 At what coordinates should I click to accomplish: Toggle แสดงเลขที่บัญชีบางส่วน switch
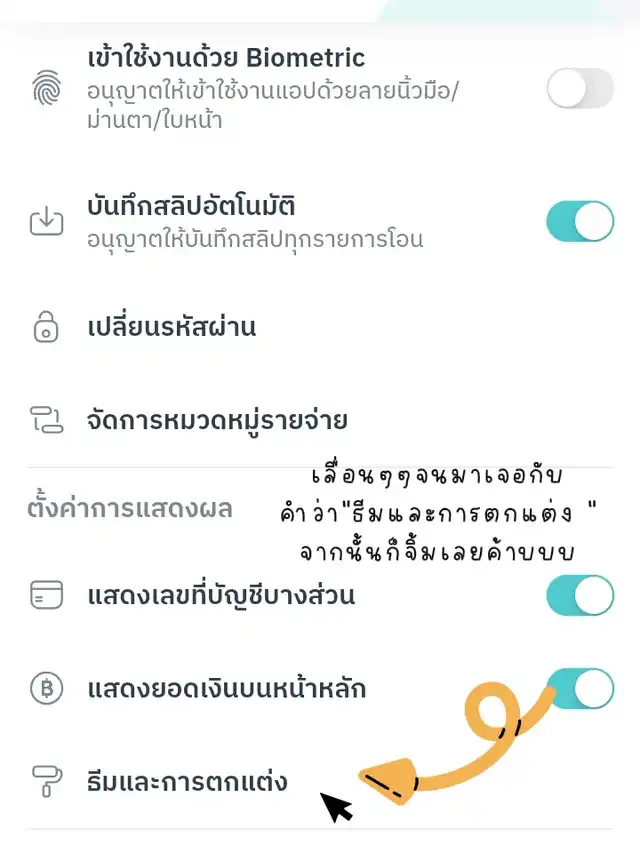point(579,596)
